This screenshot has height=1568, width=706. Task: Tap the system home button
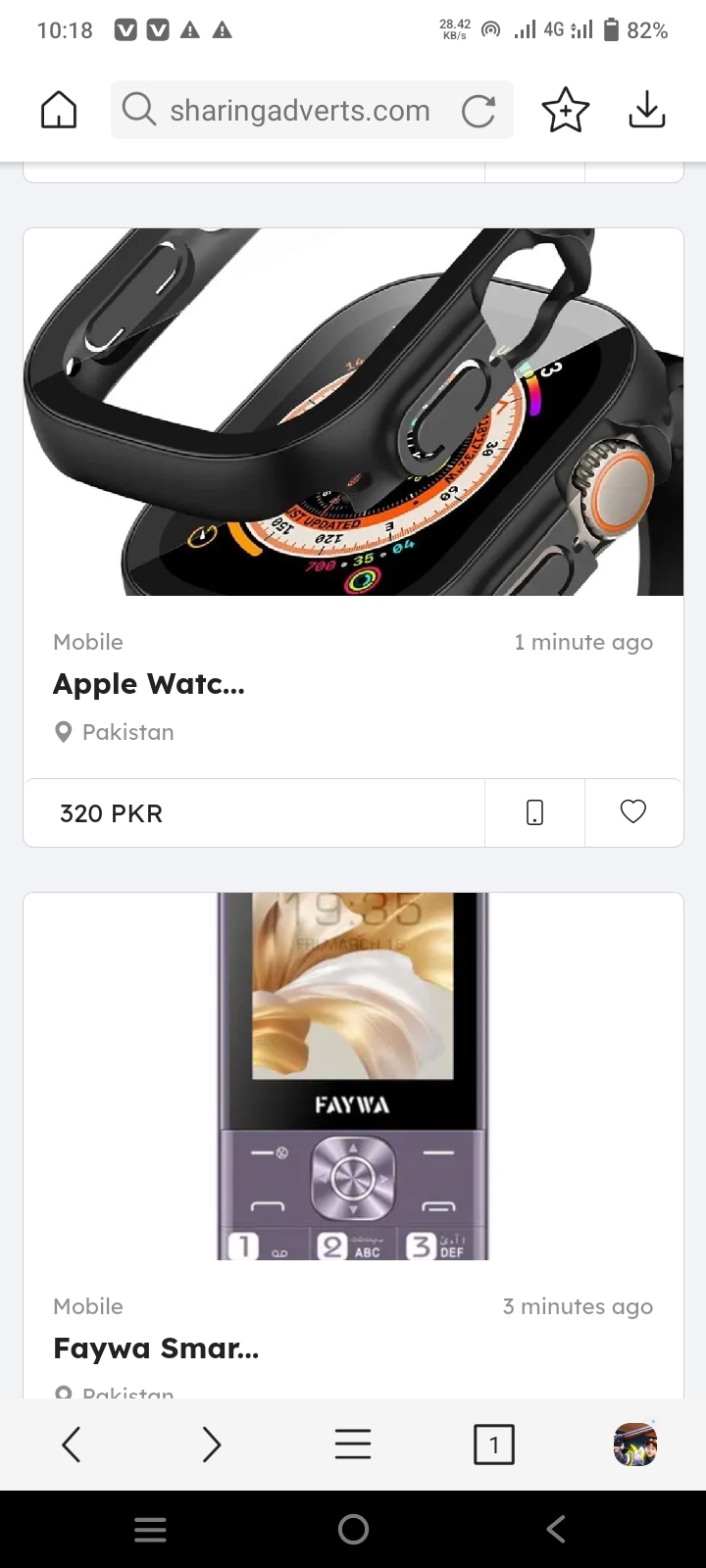pos(353,1529)
